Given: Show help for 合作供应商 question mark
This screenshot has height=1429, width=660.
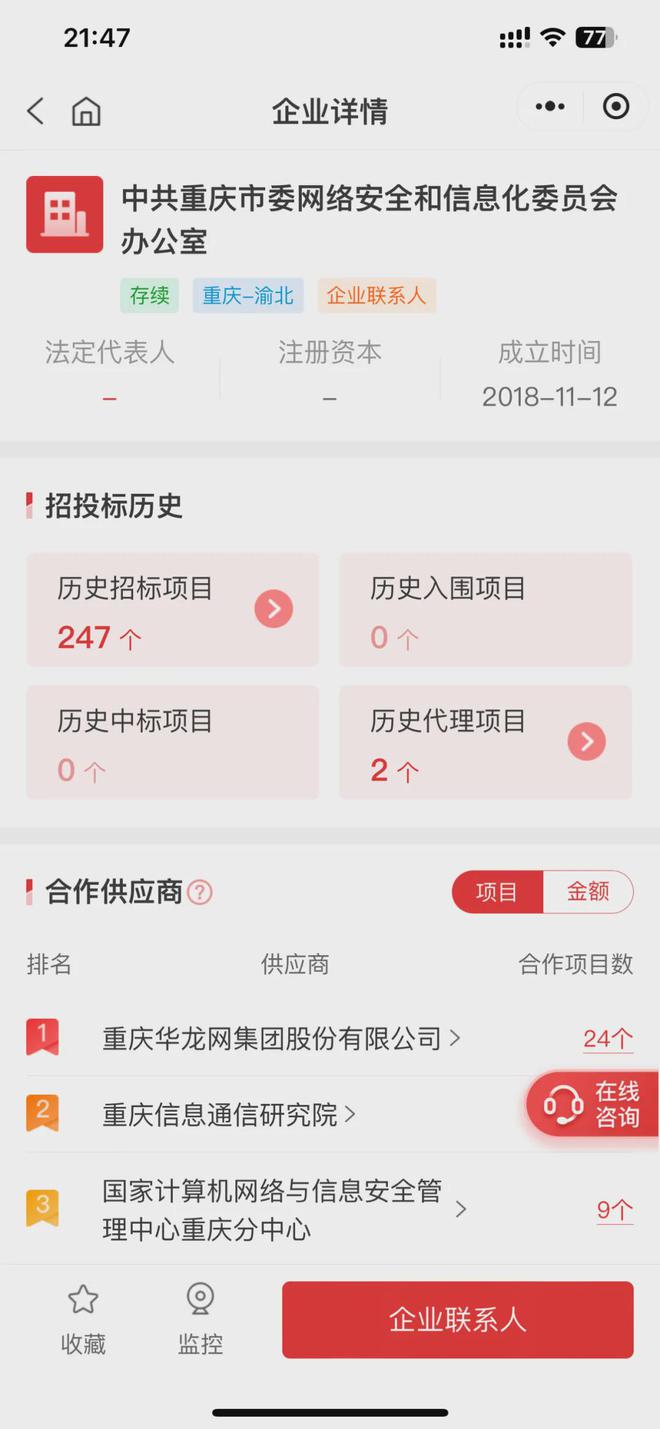Looking at the screenshot, I should coord(200,892).
